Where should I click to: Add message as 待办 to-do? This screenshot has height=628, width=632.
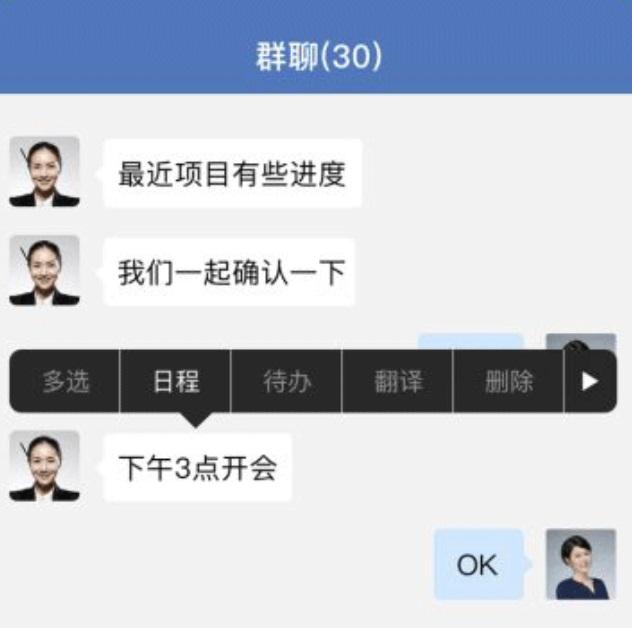coord(287,381)
